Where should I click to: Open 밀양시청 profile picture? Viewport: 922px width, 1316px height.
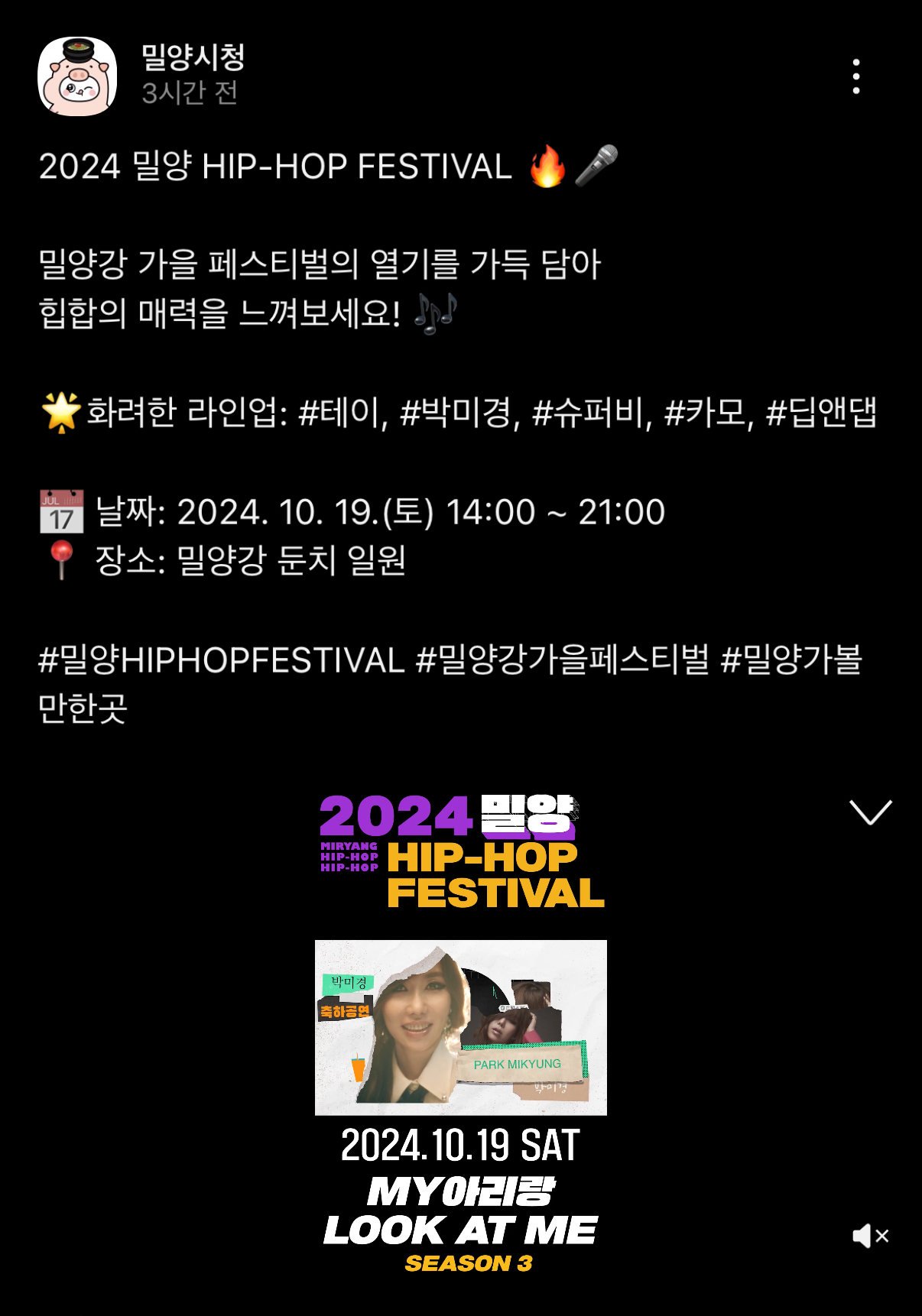(x=77, y=76)
